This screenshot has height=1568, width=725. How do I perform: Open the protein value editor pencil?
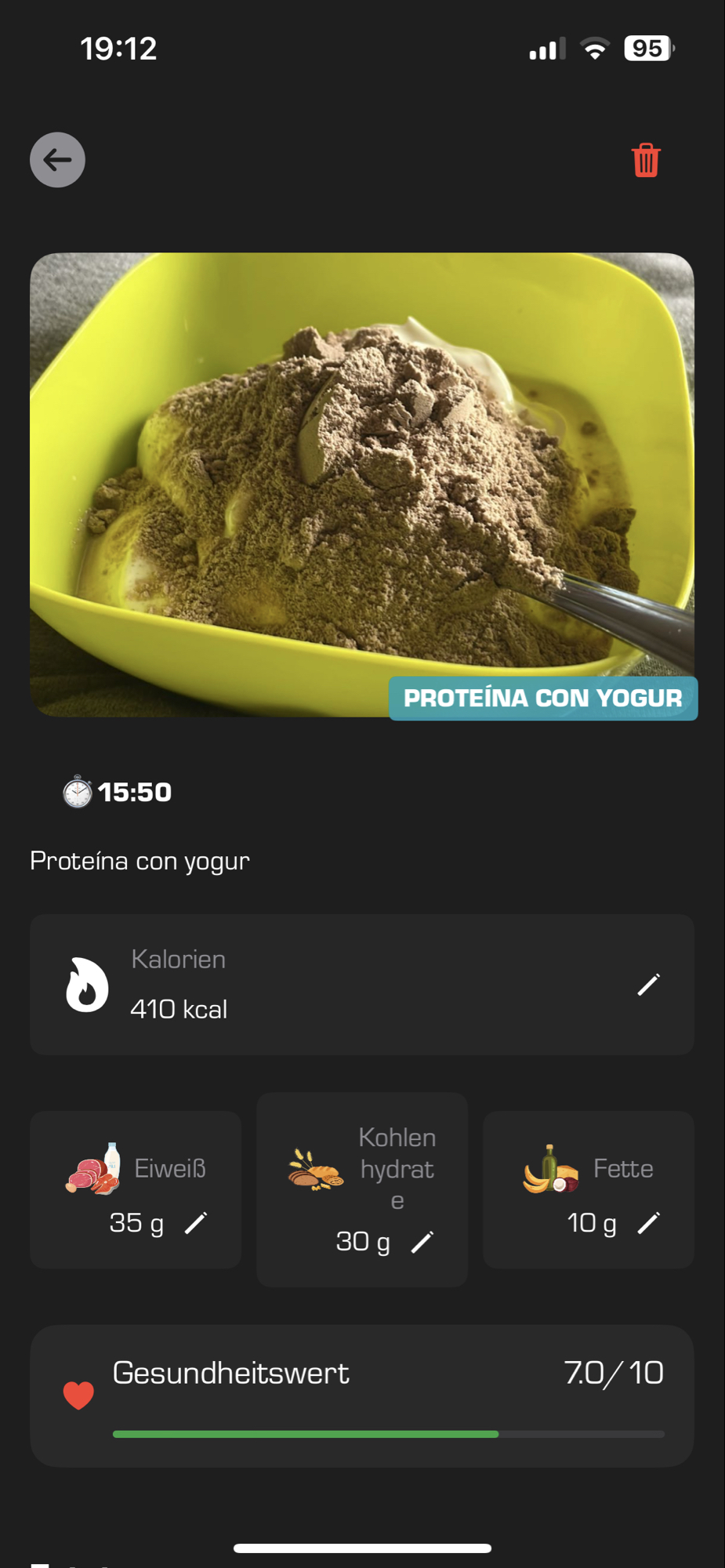[197, 1222]
